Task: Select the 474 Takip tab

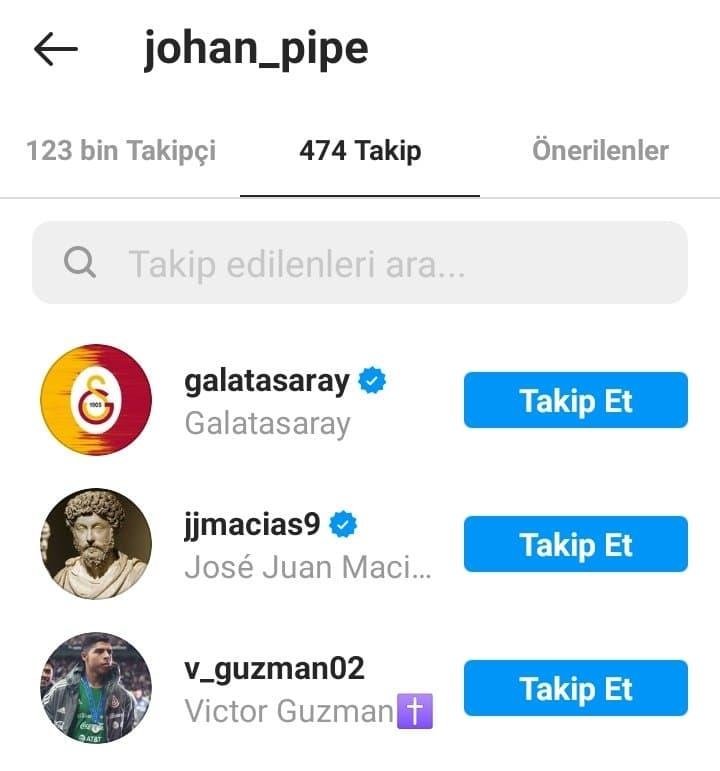Action: [x=360, y=151]
